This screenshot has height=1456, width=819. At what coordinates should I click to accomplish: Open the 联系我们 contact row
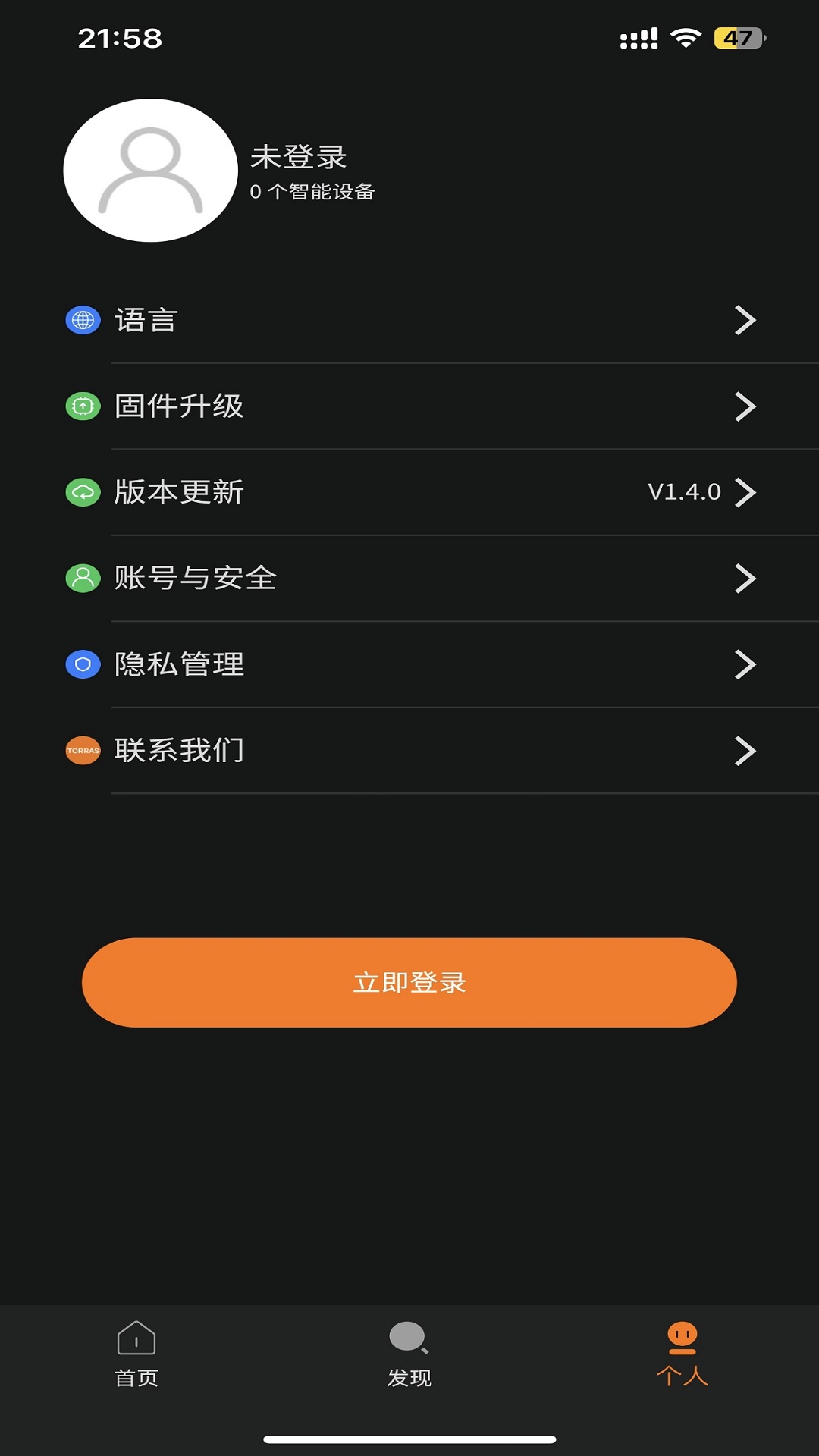[409, 751]
